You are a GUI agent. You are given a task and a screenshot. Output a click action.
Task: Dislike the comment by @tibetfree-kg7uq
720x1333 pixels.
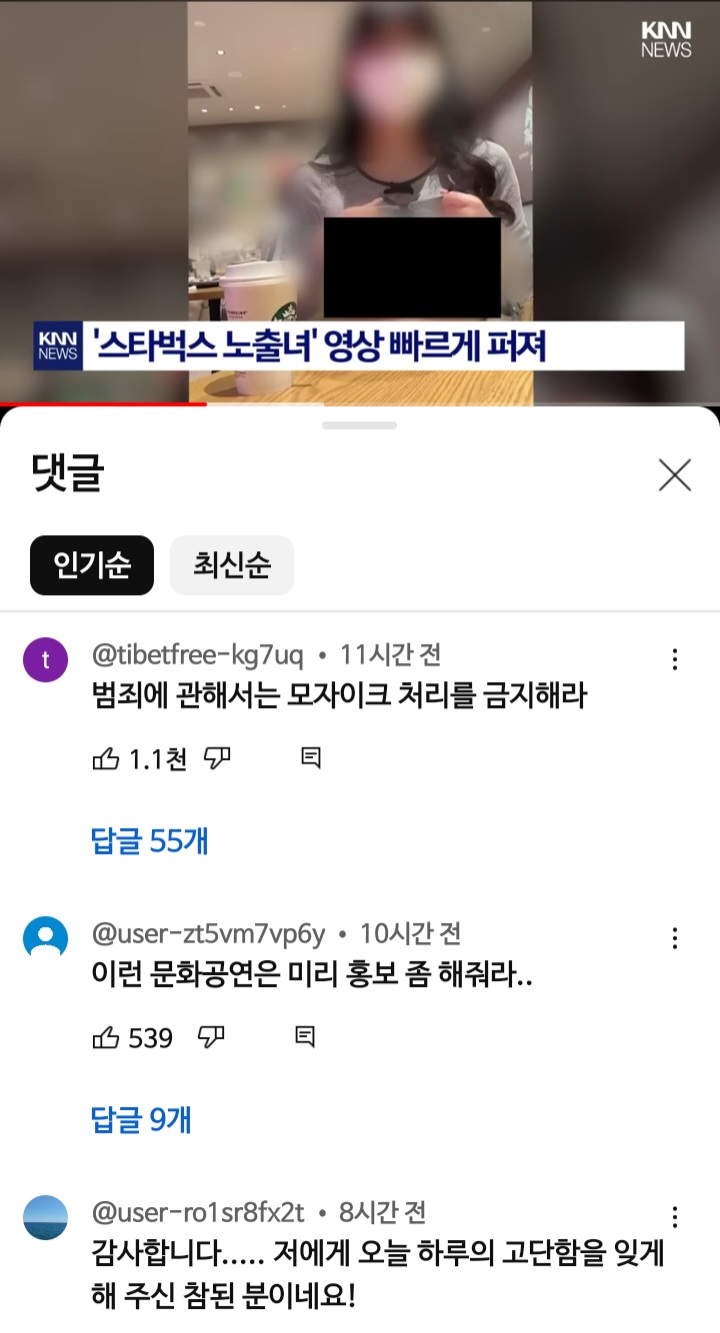(x=217, y=759)
